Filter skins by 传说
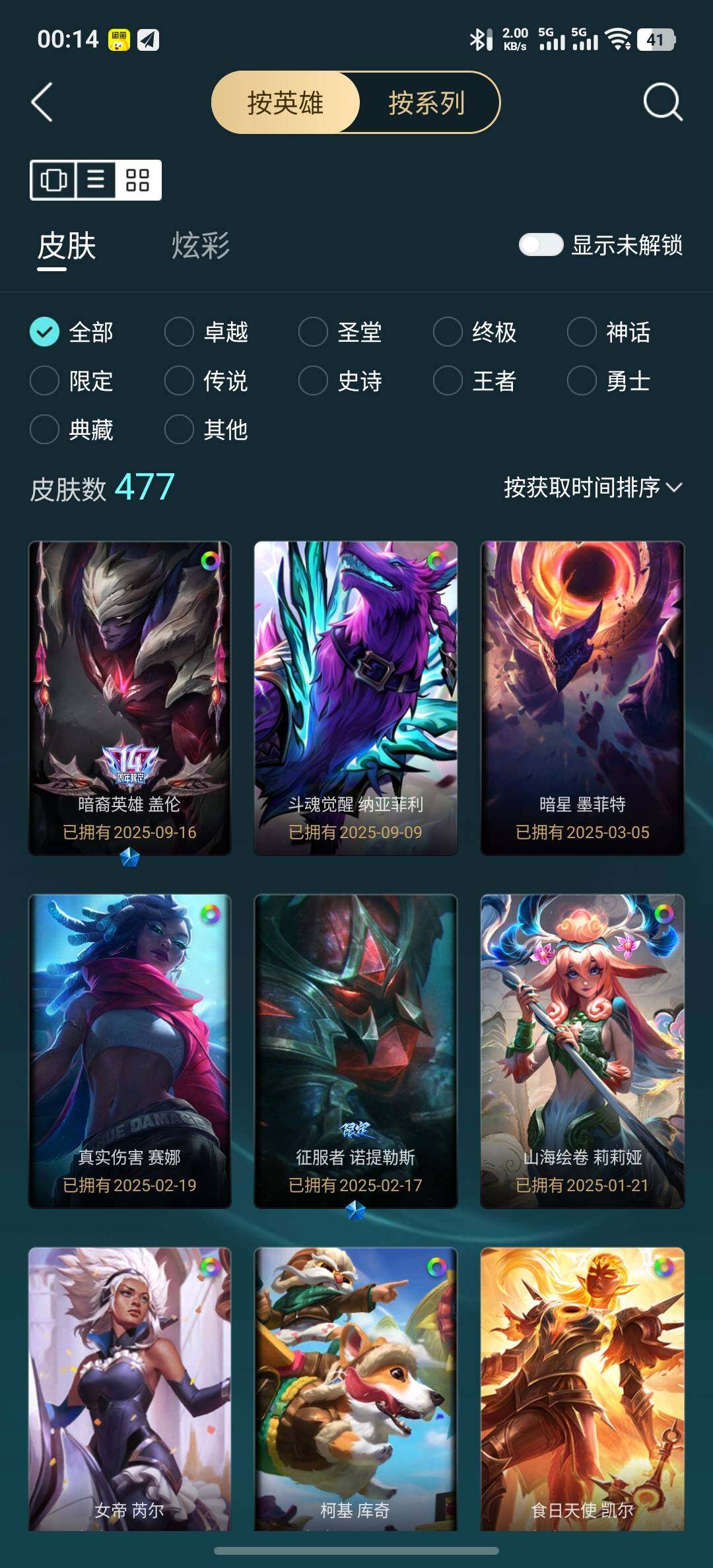This screenshot has width=713, height=1568. [x=207, y=381]
